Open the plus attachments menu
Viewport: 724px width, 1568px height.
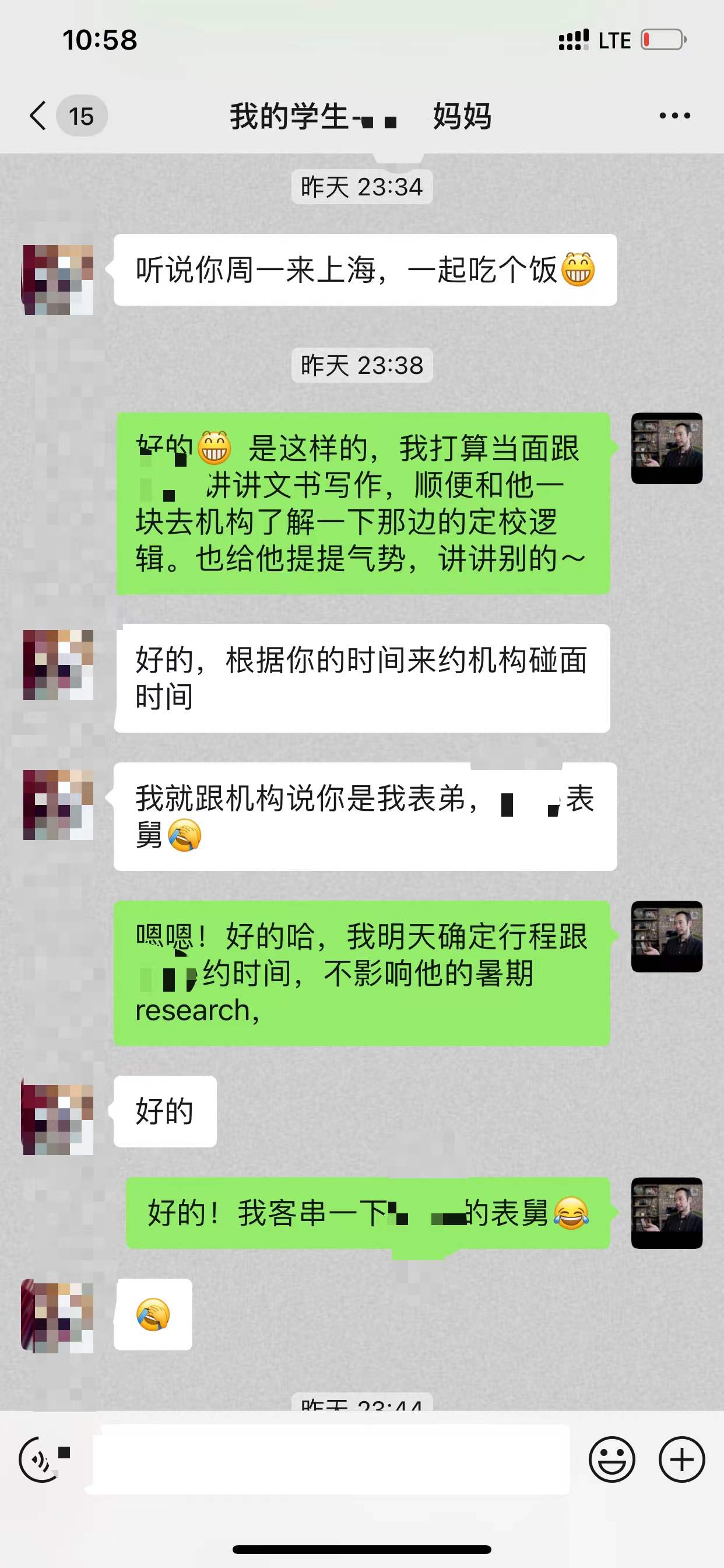coord(681,1459)
